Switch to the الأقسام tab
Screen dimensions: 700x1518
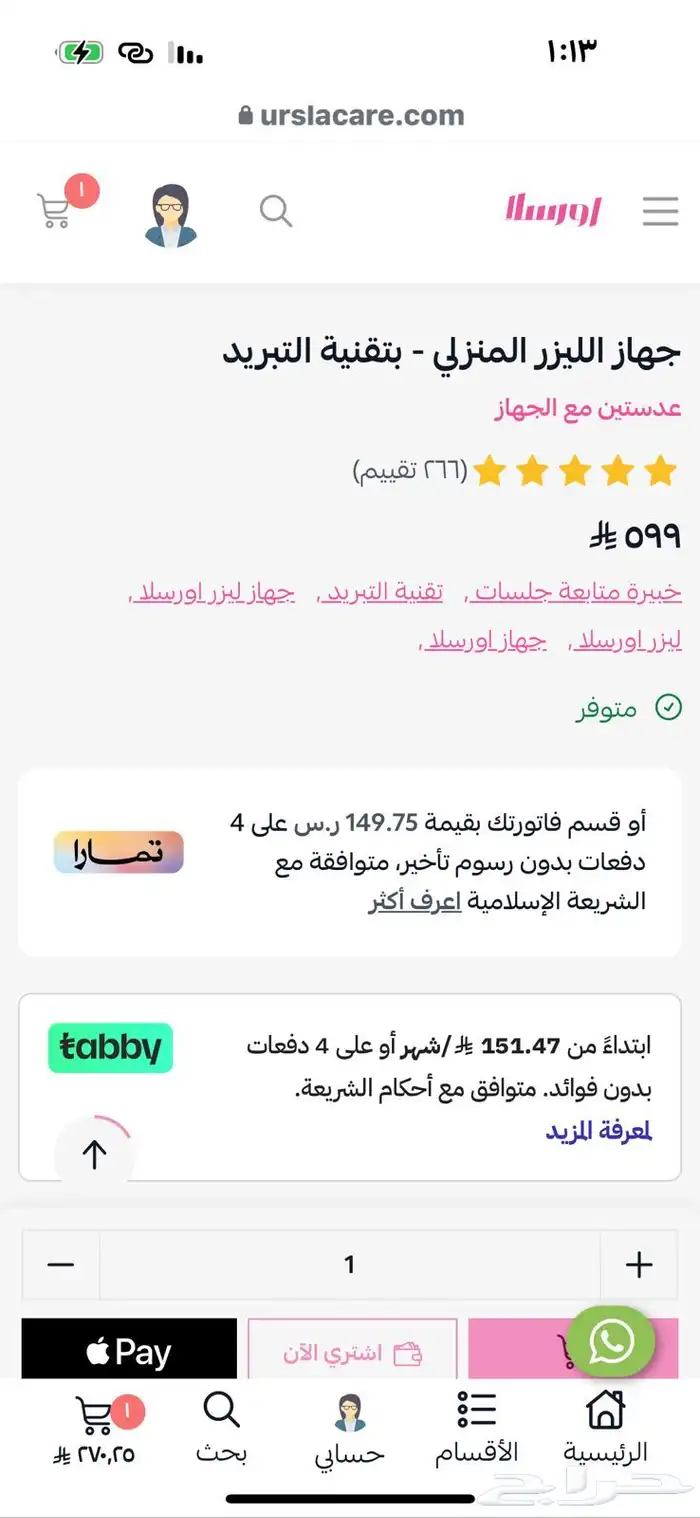476,1428
